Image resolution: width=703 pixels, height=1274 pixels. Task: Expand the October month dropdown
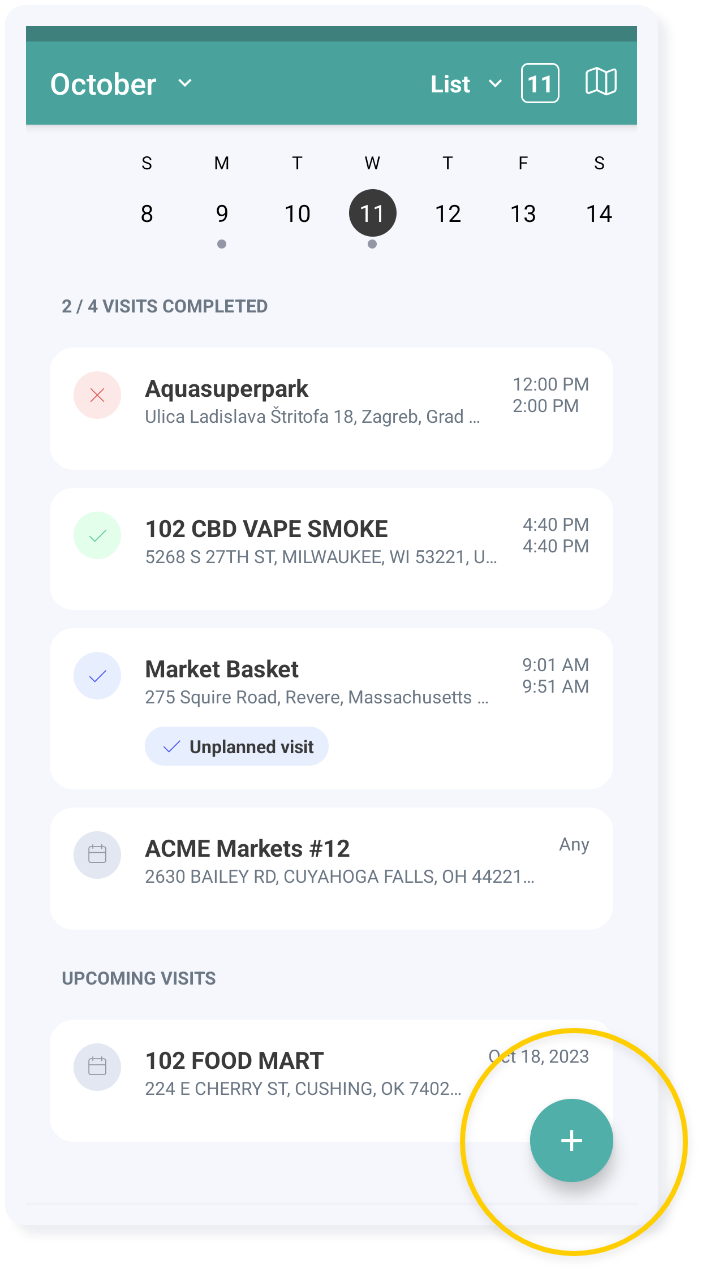click(x=121, y=84)
